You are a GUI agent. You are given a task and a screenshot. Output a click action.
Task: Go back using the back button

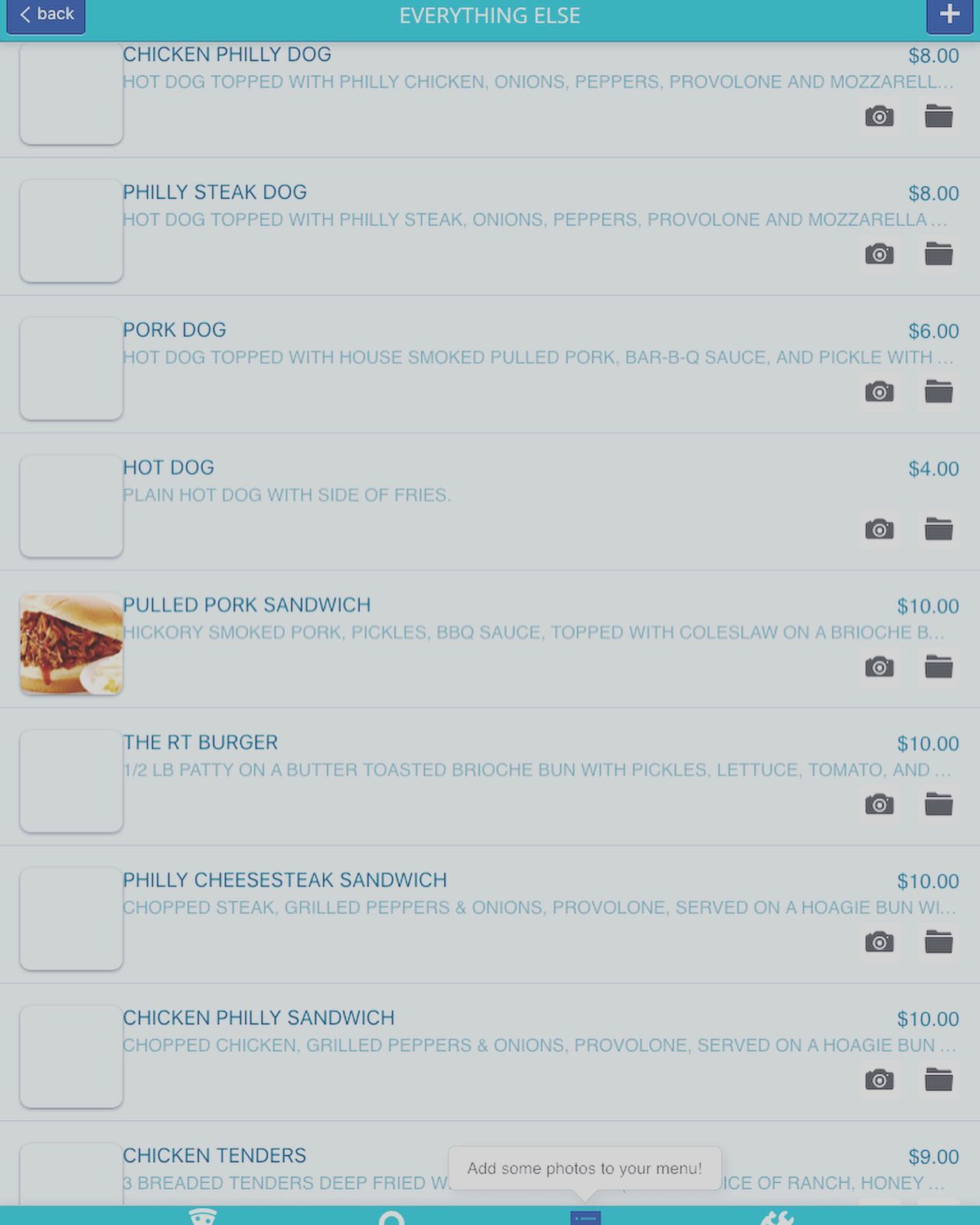[x=46, y=15]
